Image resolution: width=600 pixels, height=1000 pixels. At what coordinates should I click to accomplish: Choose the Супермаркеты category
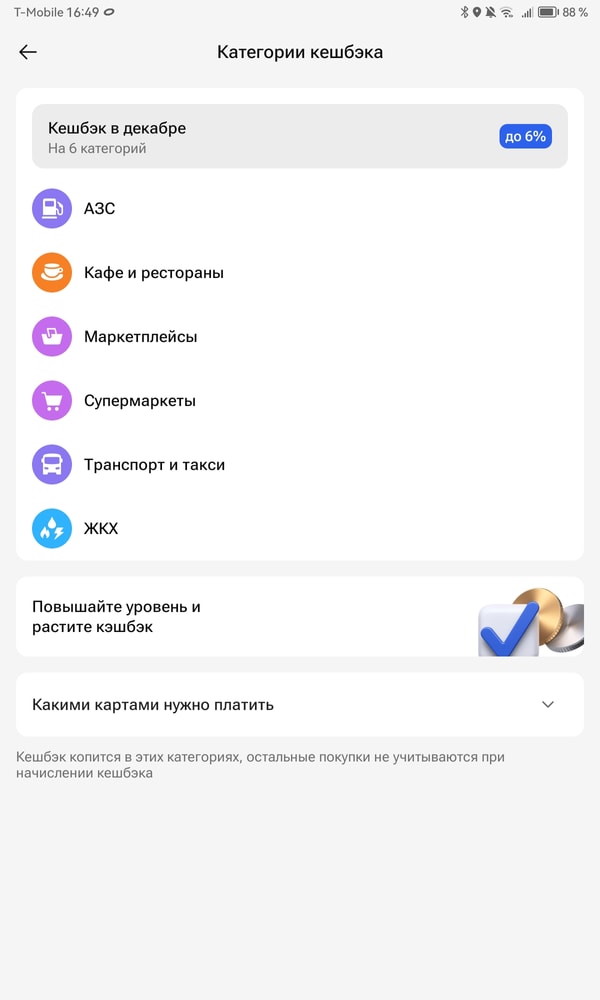coord(139,401)
